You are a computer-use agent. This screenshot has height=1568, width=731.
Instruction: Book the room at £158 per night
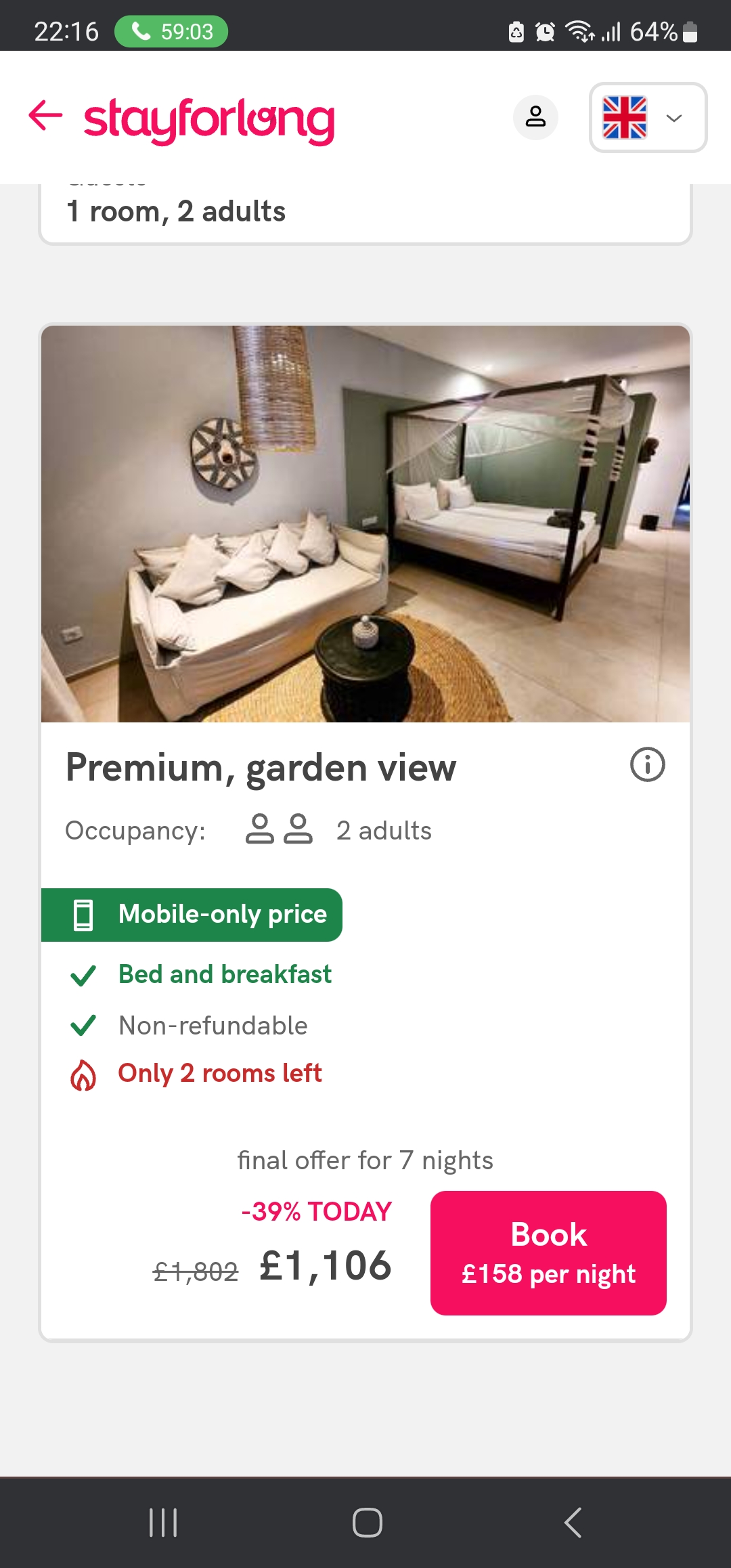[x=548, y=1253]
